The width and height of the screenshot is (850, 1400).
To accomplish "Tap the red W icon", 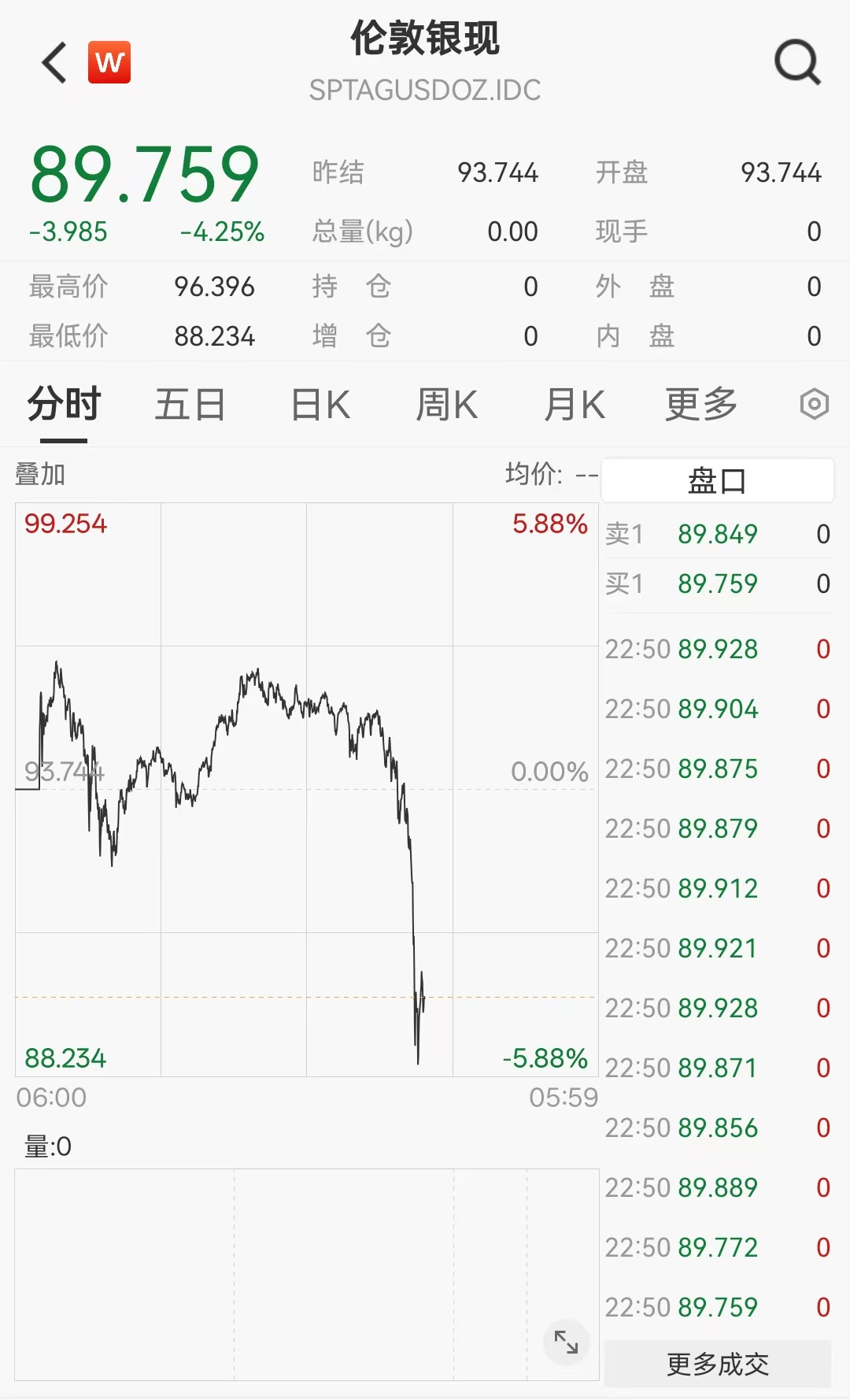I will 109,62.
